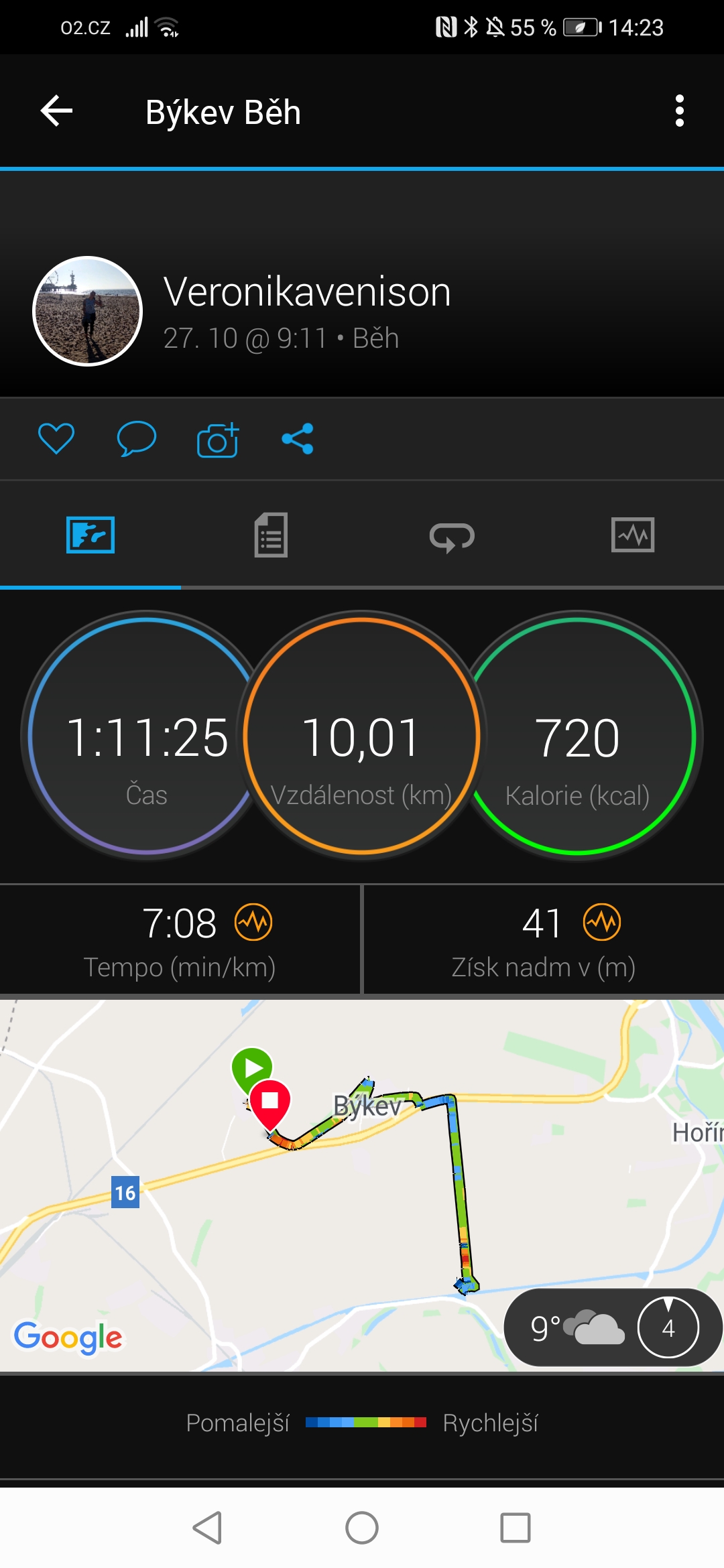Share this run activity

pyautogui.click(x=298, y=439)
